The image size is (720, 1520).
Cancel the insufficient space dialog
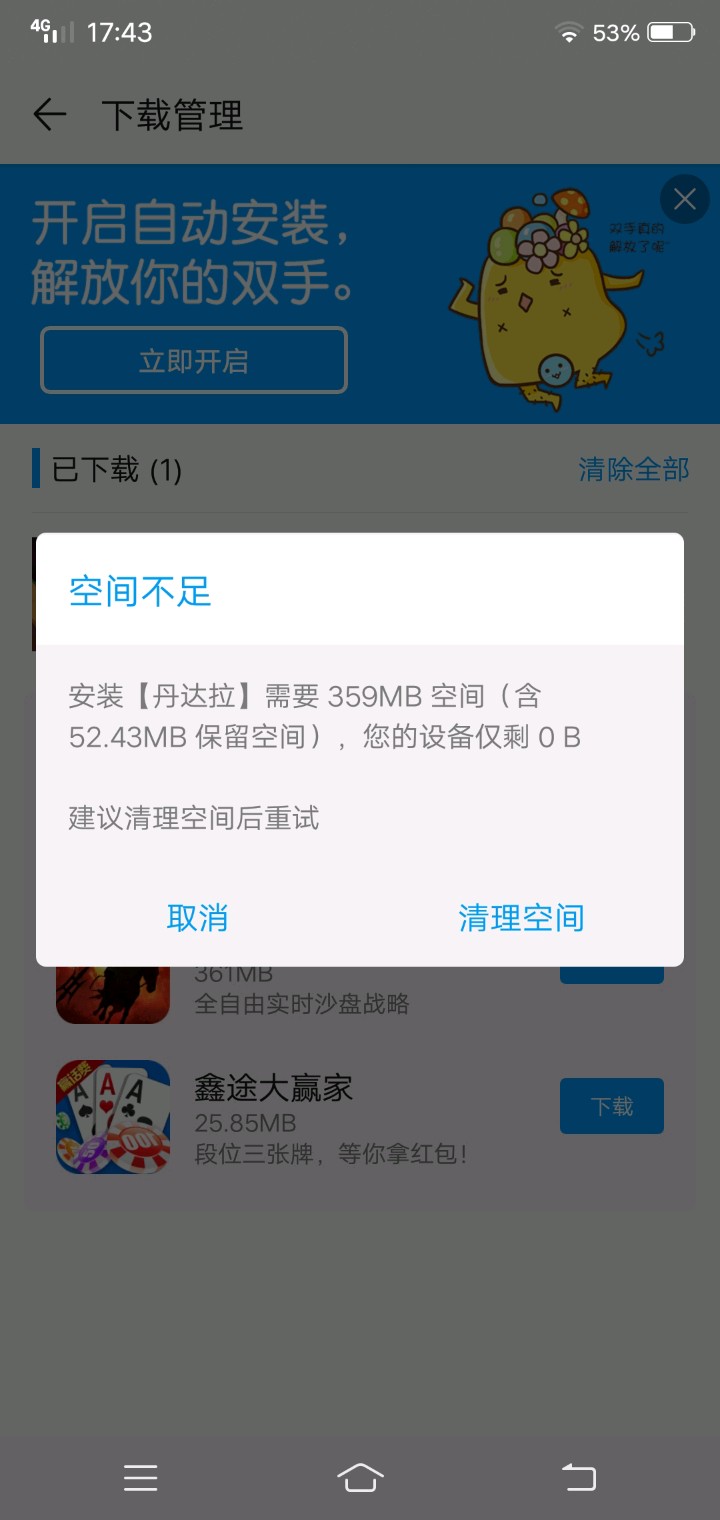click(x=197, y=918)
